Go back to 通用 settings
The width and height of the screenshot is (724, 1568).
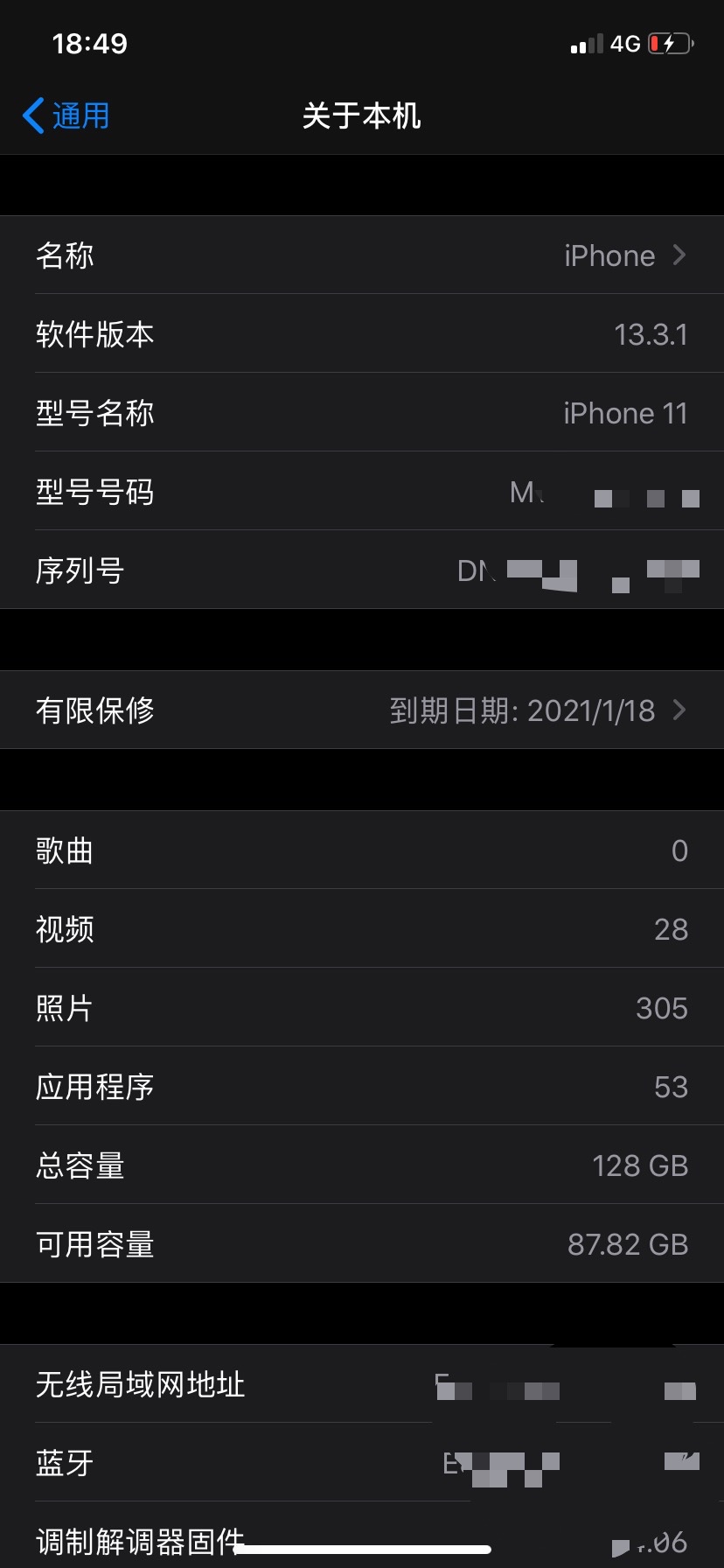(66, 115)
